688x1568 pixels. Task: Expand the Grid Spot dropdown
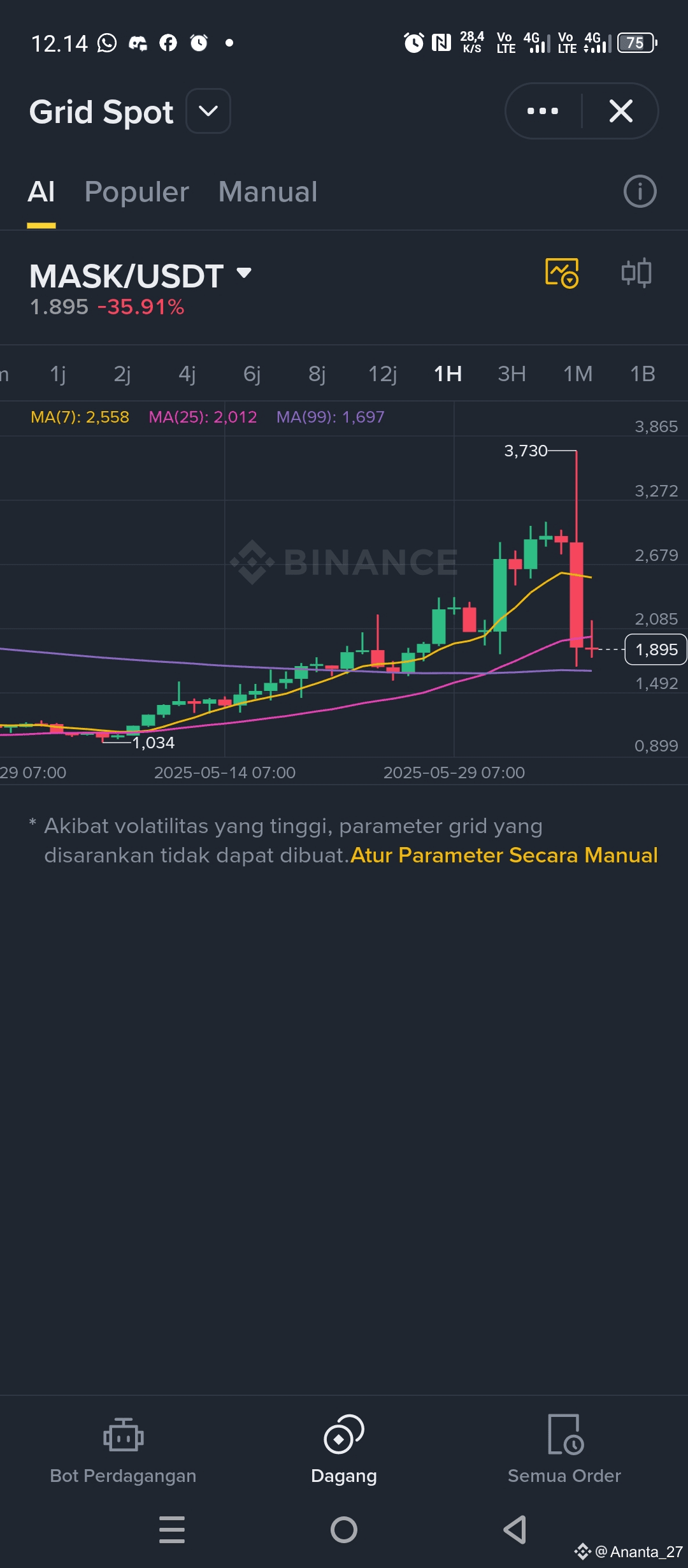(208, 111)
